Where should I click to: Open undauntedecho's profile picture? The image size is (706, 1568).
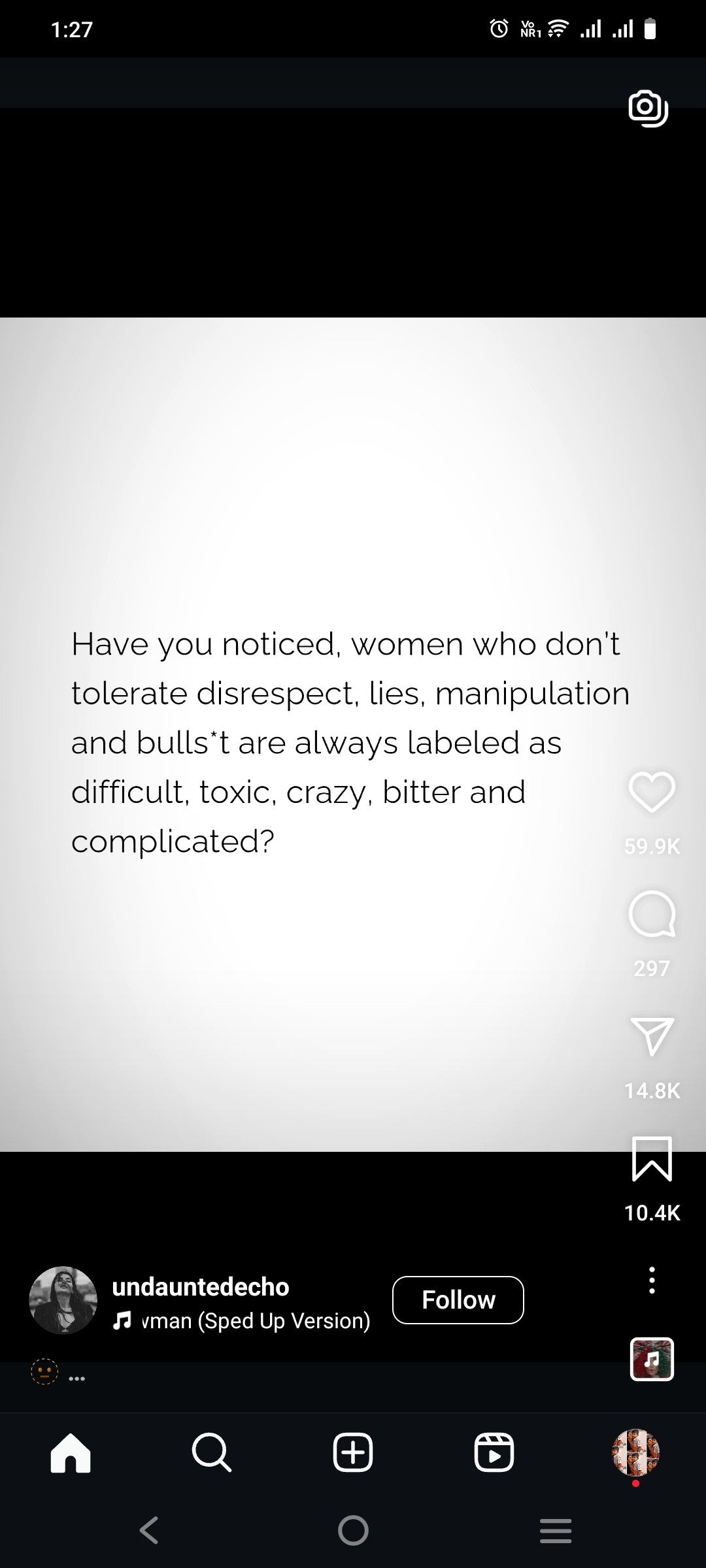[63, 1300]
